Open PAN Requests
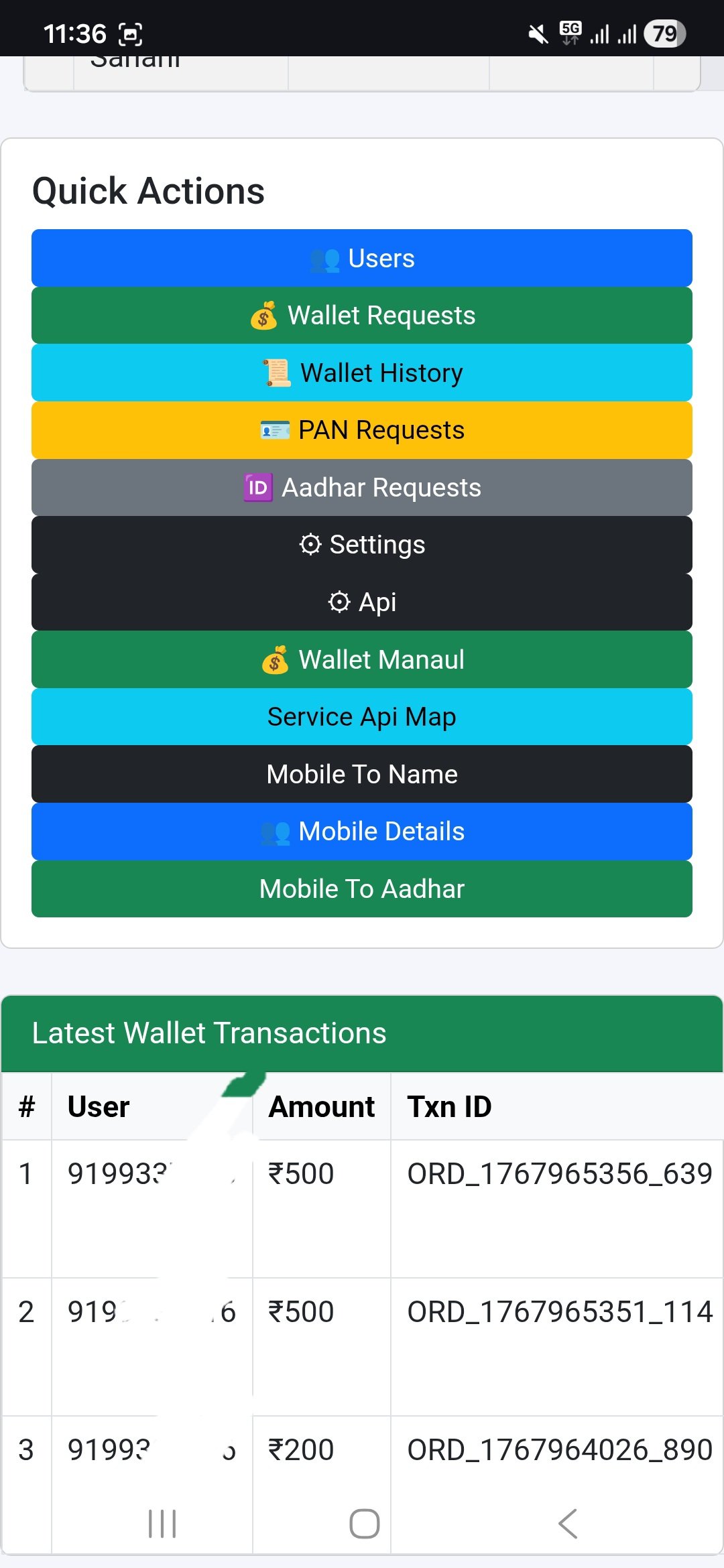724x1568 pixels. pyautogui.click(x=362, y=430)
